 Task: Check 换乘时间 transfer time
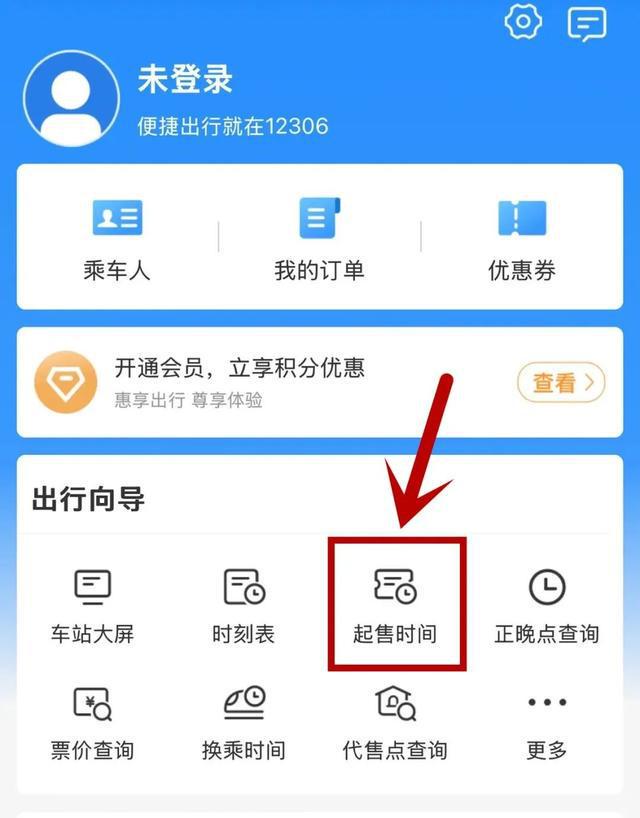tap(243, 720)
